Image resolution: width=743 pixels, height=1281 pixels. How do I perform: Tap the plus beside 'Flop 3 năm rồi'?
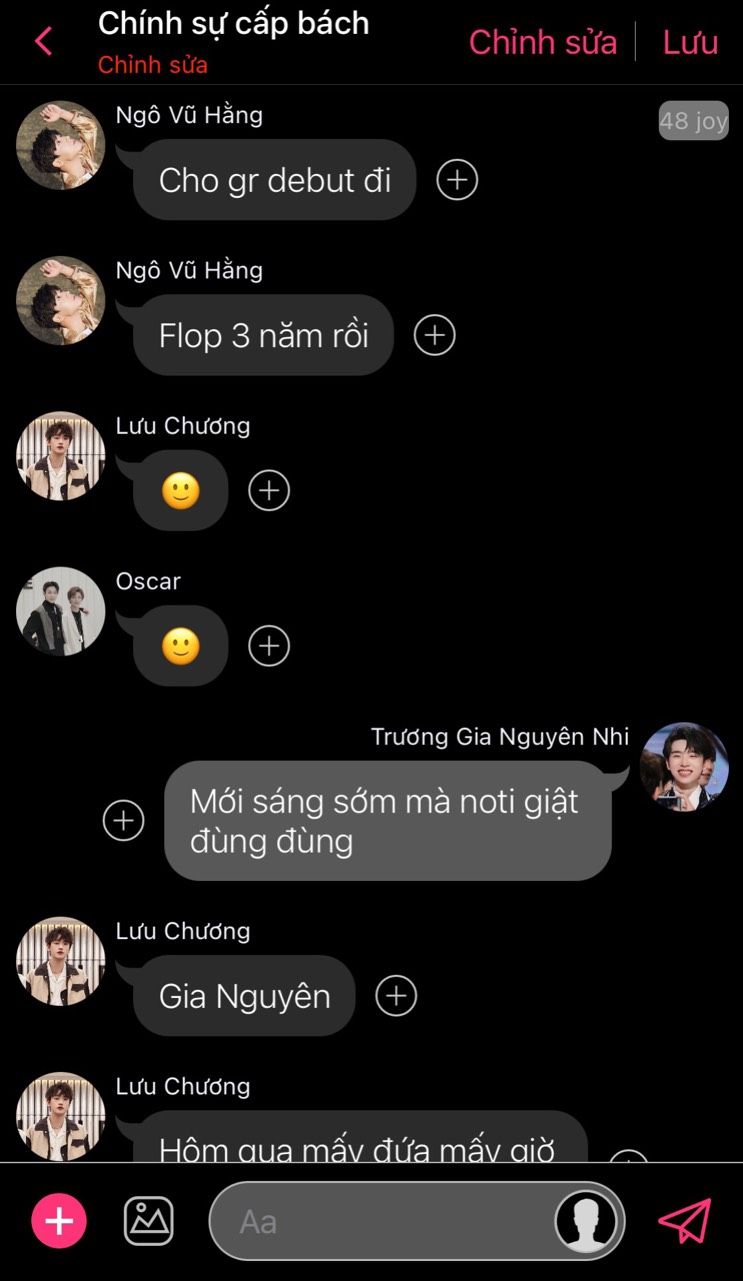coord(434,335)
